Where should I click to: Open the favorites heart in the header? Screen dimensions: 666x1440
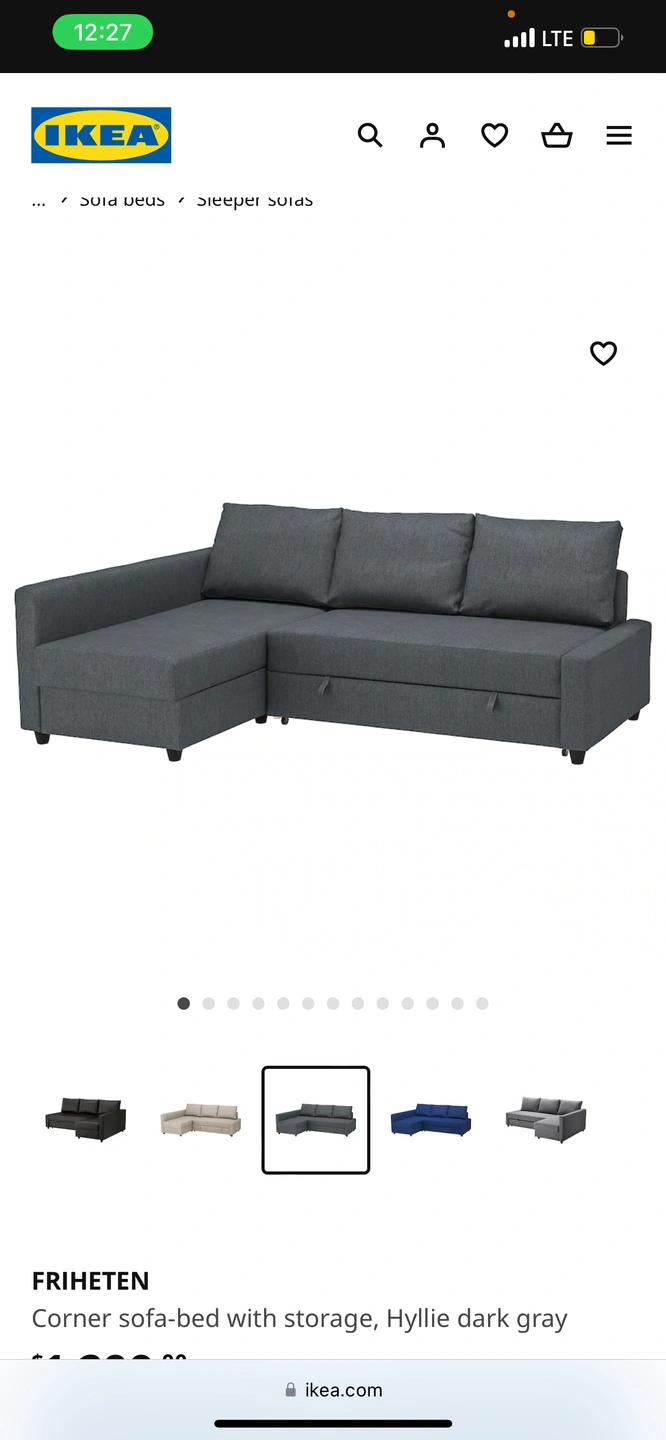click(495, 135)
